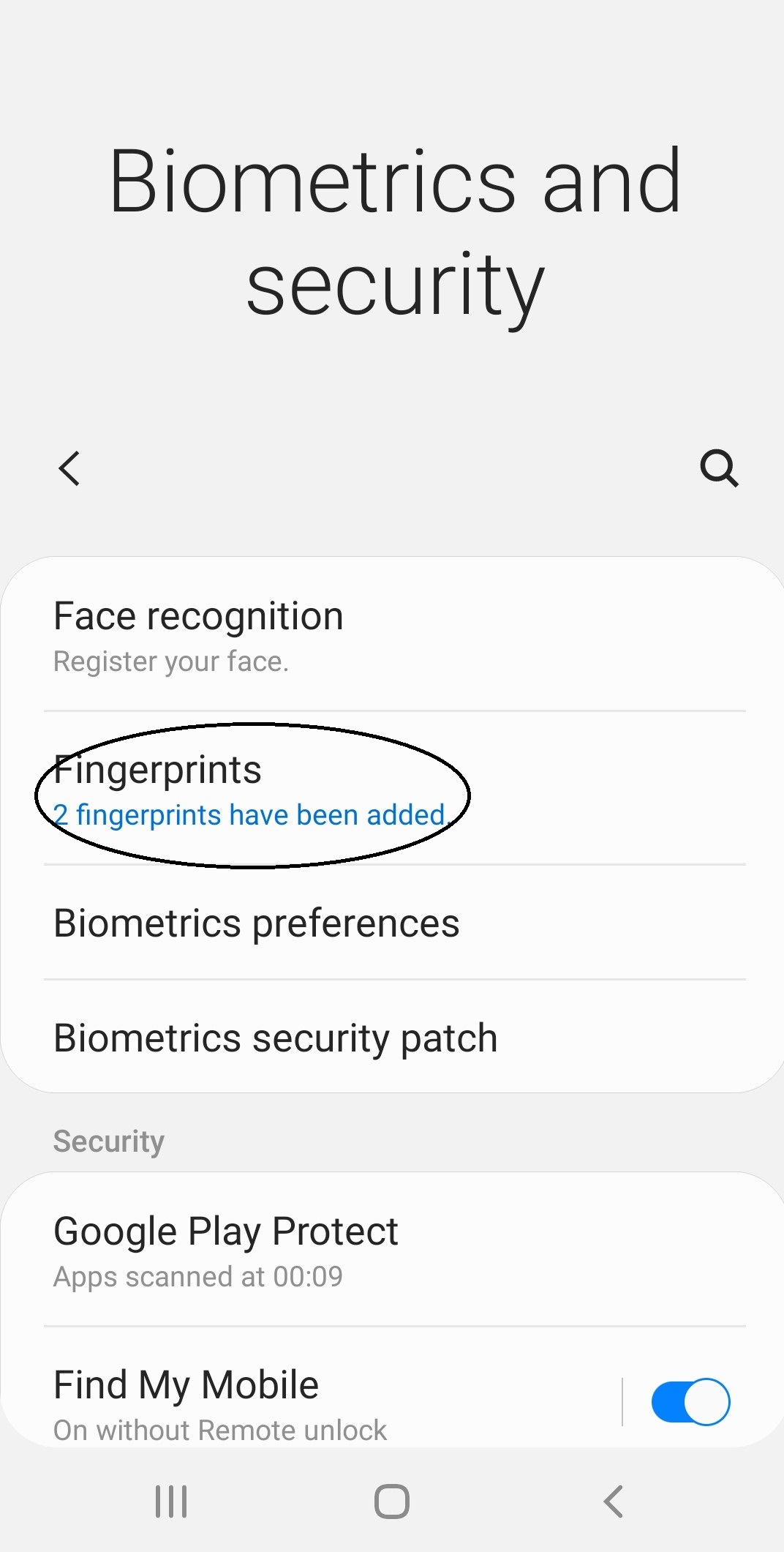
Task: Tap the Security section header
Action: (108, 1139)
